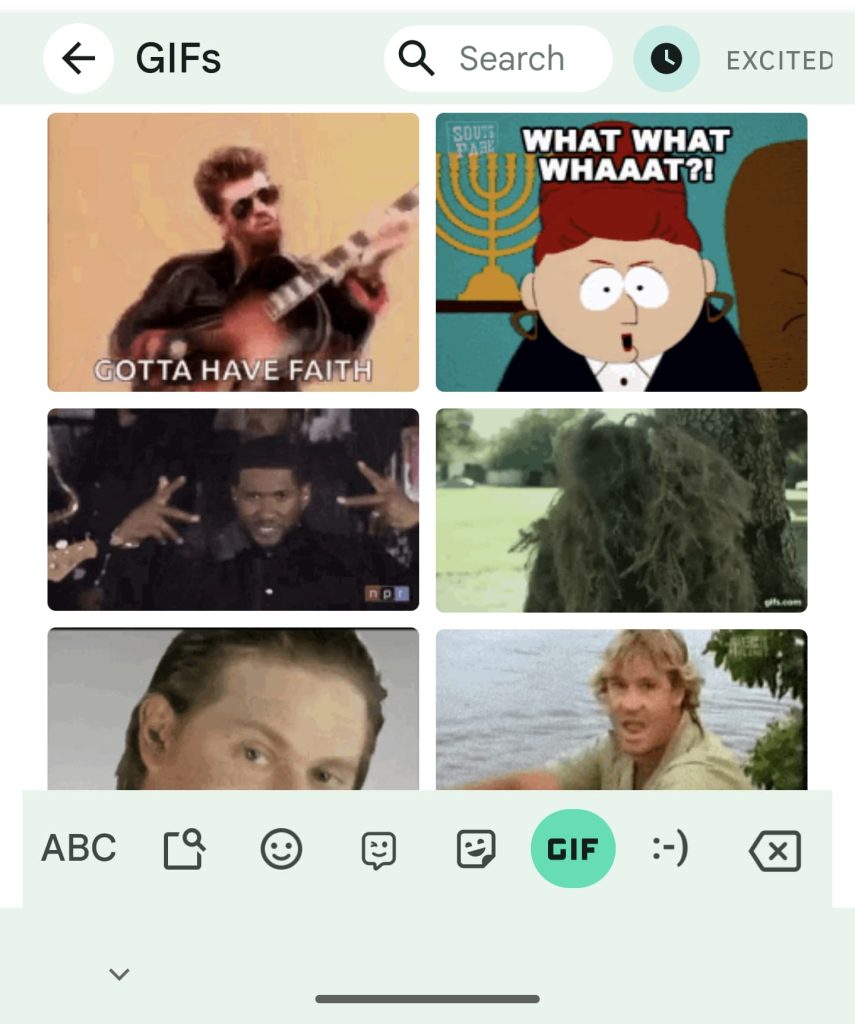855x1024 pixels.
Task: Select the EXCITED GIF category
Action: (x=779, y=60)
